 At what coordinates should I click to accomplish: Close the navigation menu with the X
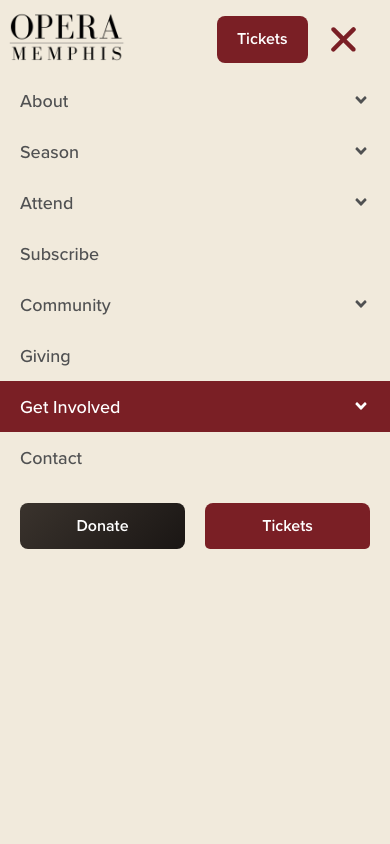[343, 39]
